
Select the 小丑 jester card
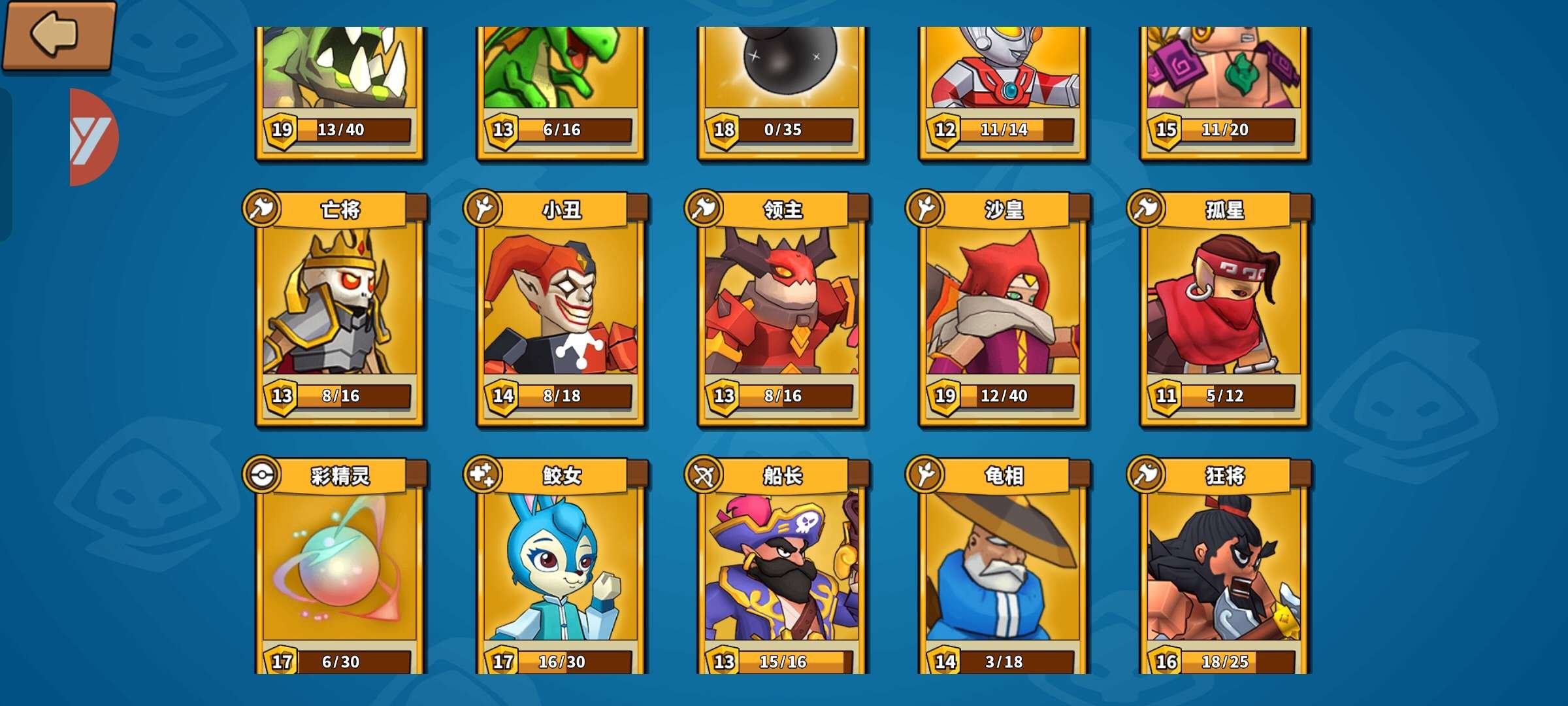(561, 307)
